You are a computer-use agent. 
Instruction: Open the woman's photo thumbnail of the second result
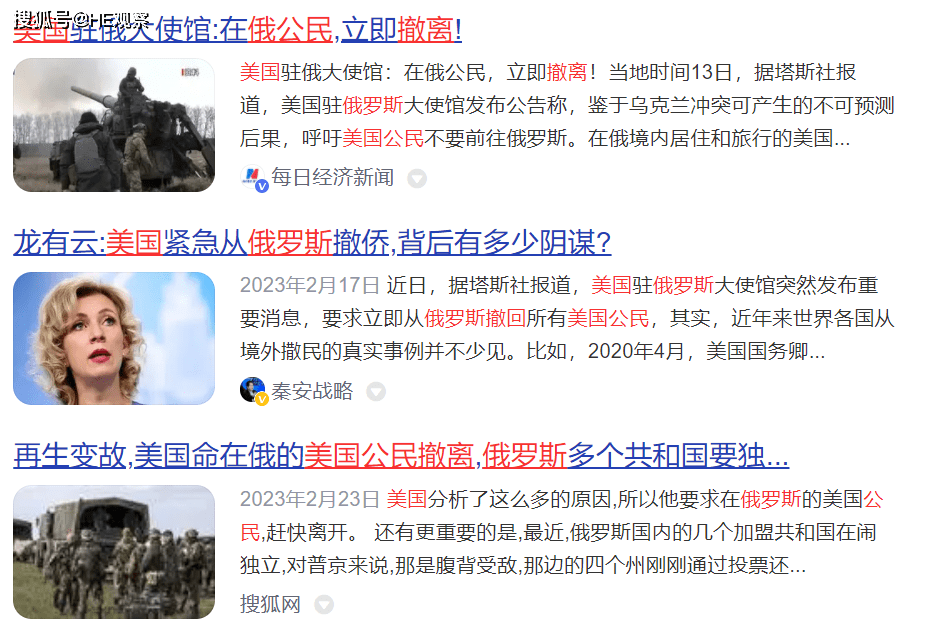coord(114,338)
